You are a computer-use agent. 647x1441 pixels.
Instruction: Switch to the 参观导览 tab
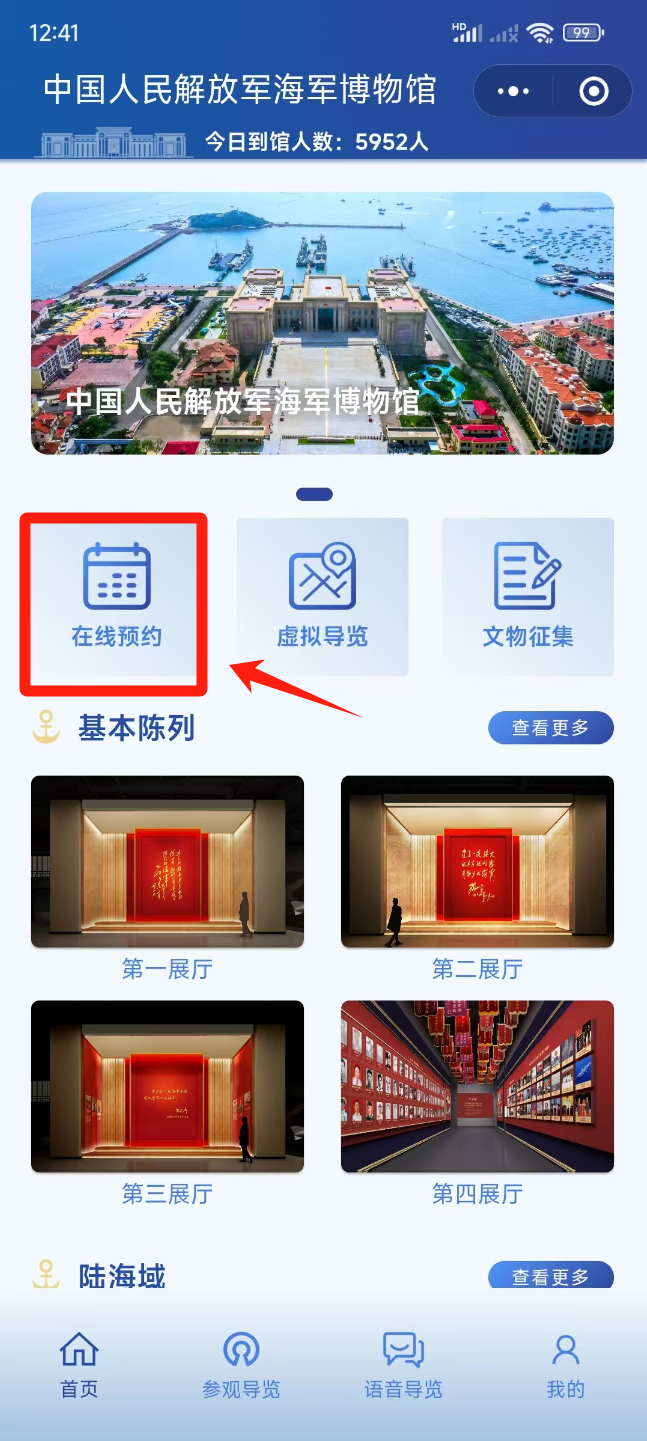tap(241, 1365)
